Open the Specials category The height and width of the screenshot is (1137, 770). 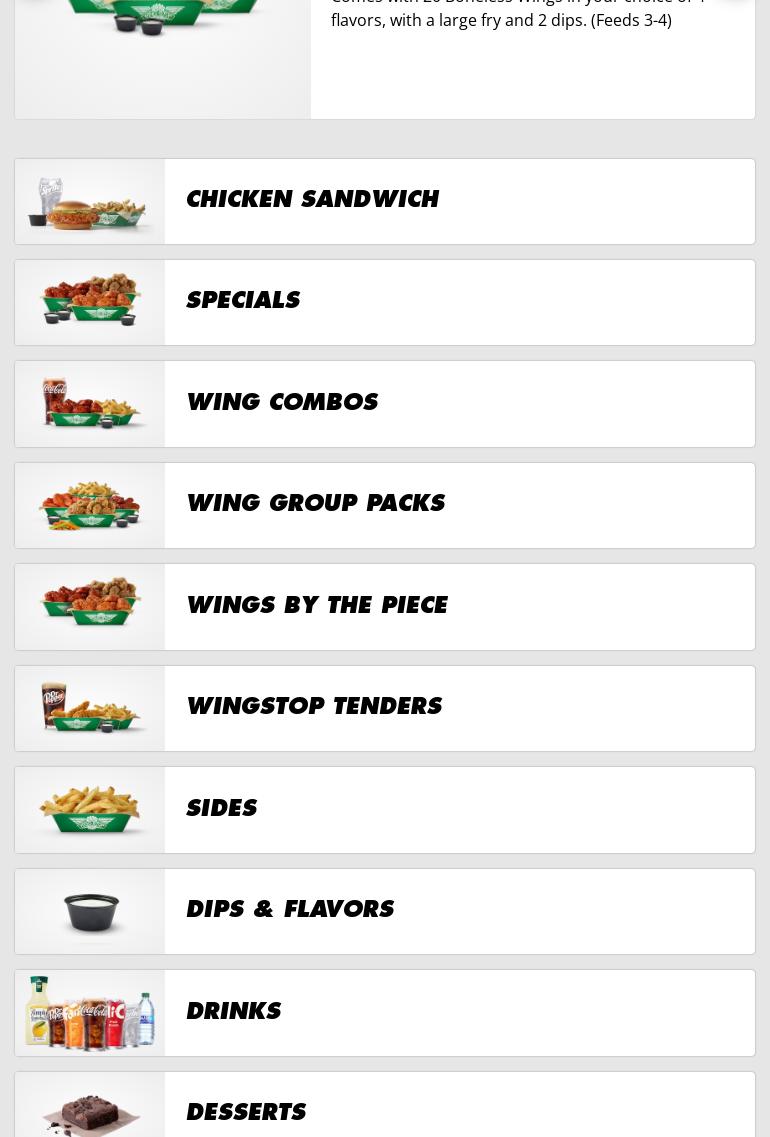(385, 302)
